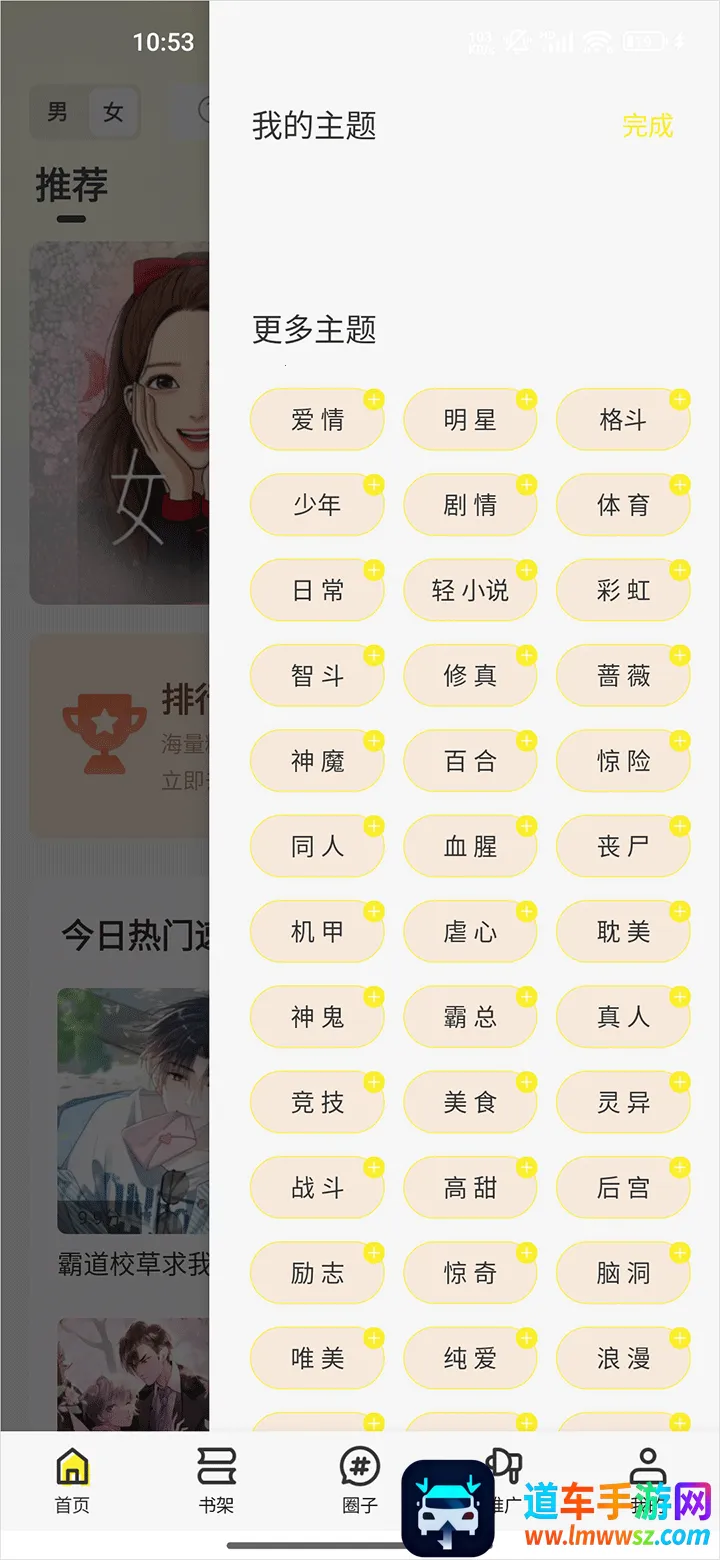Image resolution: width=720 pixels, height=1560 pixels.
Task: Add the 机甲 theme chip
Action: point(317,932)
